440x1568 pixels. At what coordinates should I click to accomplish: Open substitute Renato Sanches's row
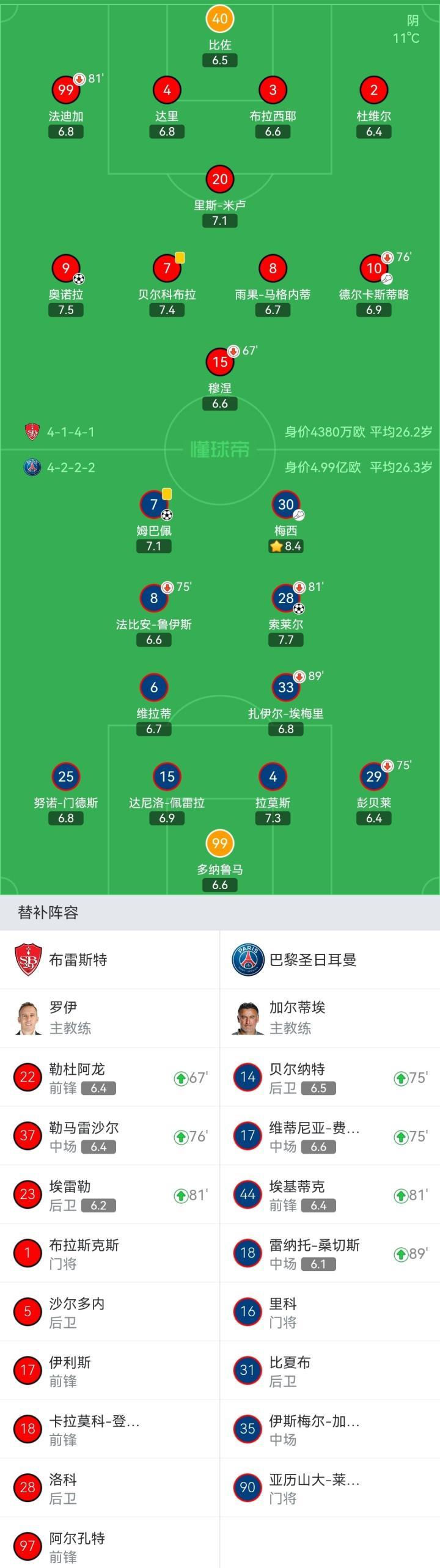coord(329,1254)
